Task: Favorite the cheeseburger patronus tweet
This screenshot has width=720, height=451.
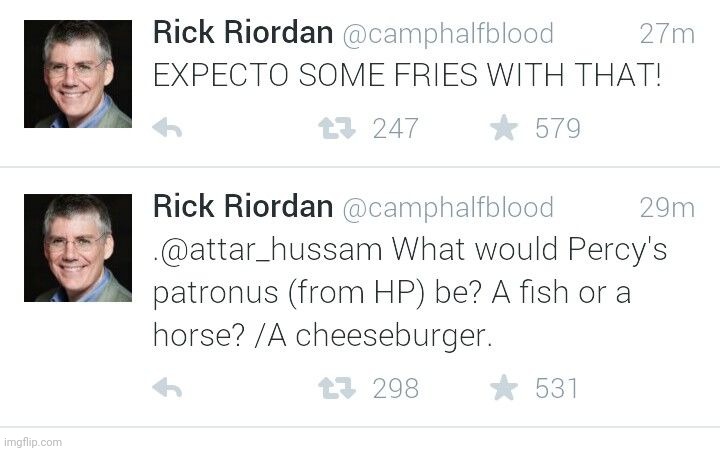Action: [504, 388]
